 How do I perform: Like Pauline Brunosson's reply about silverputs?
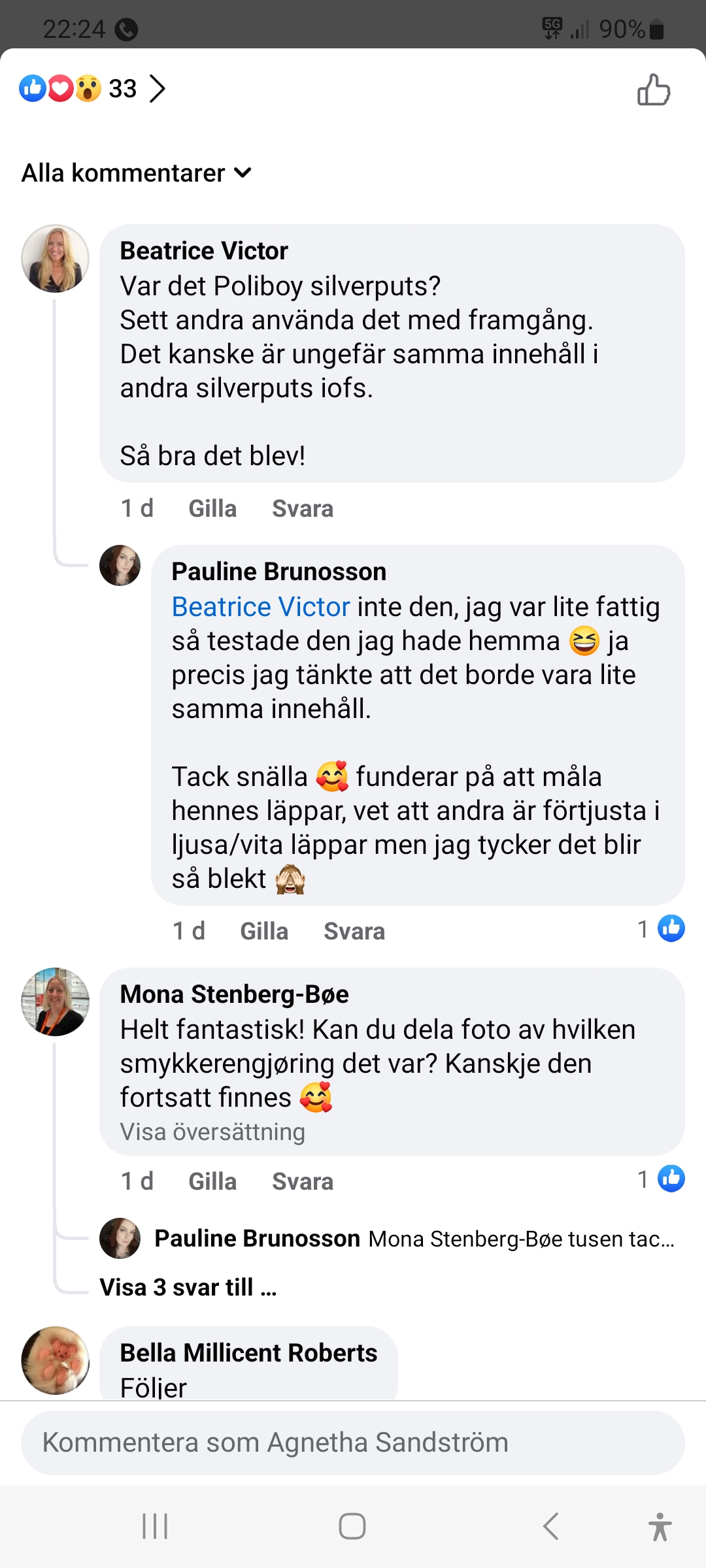[x=263, y=932]
